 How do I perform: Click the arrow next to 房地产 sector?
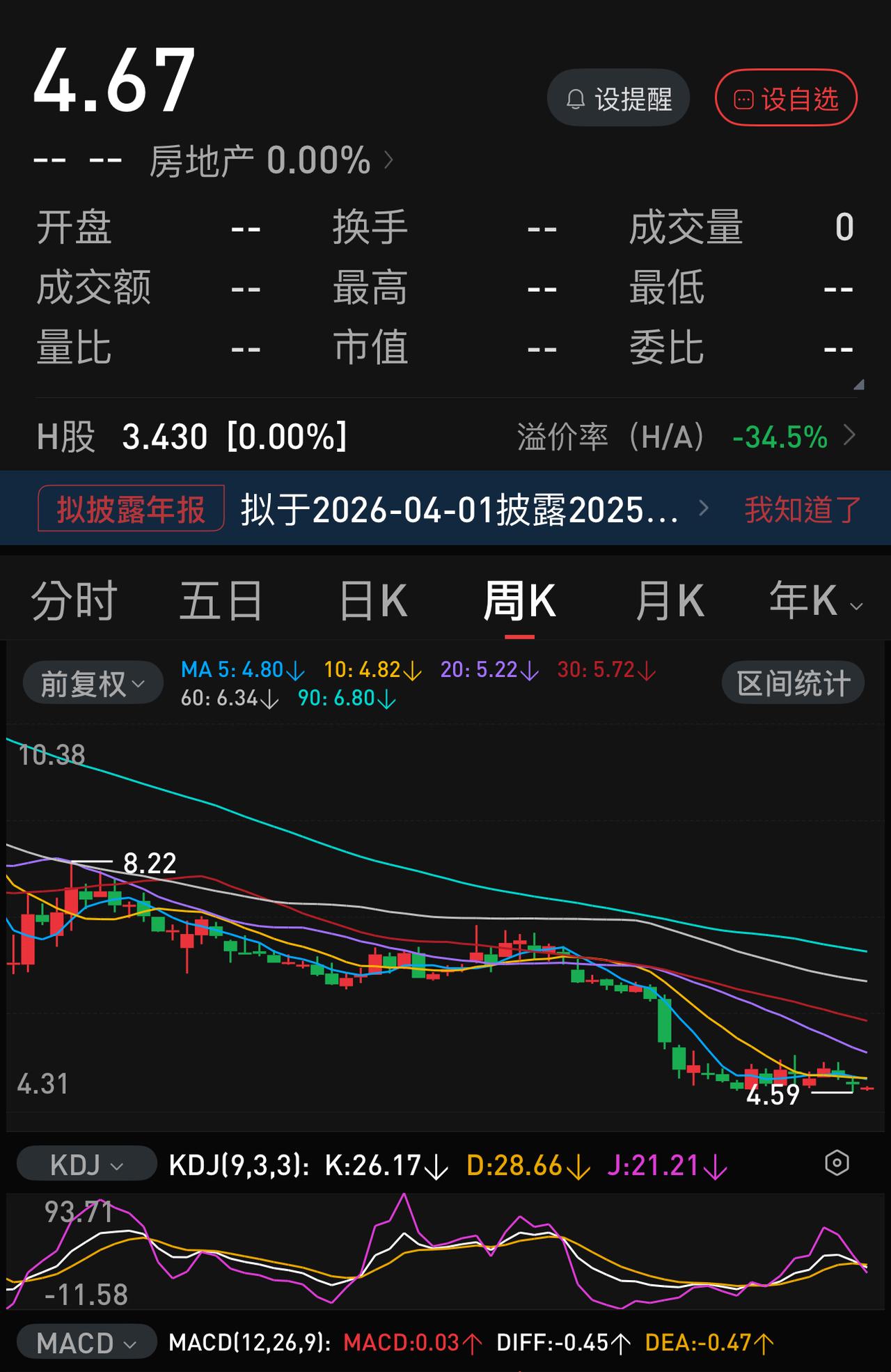pyautogui.click(x=388, y=161)
